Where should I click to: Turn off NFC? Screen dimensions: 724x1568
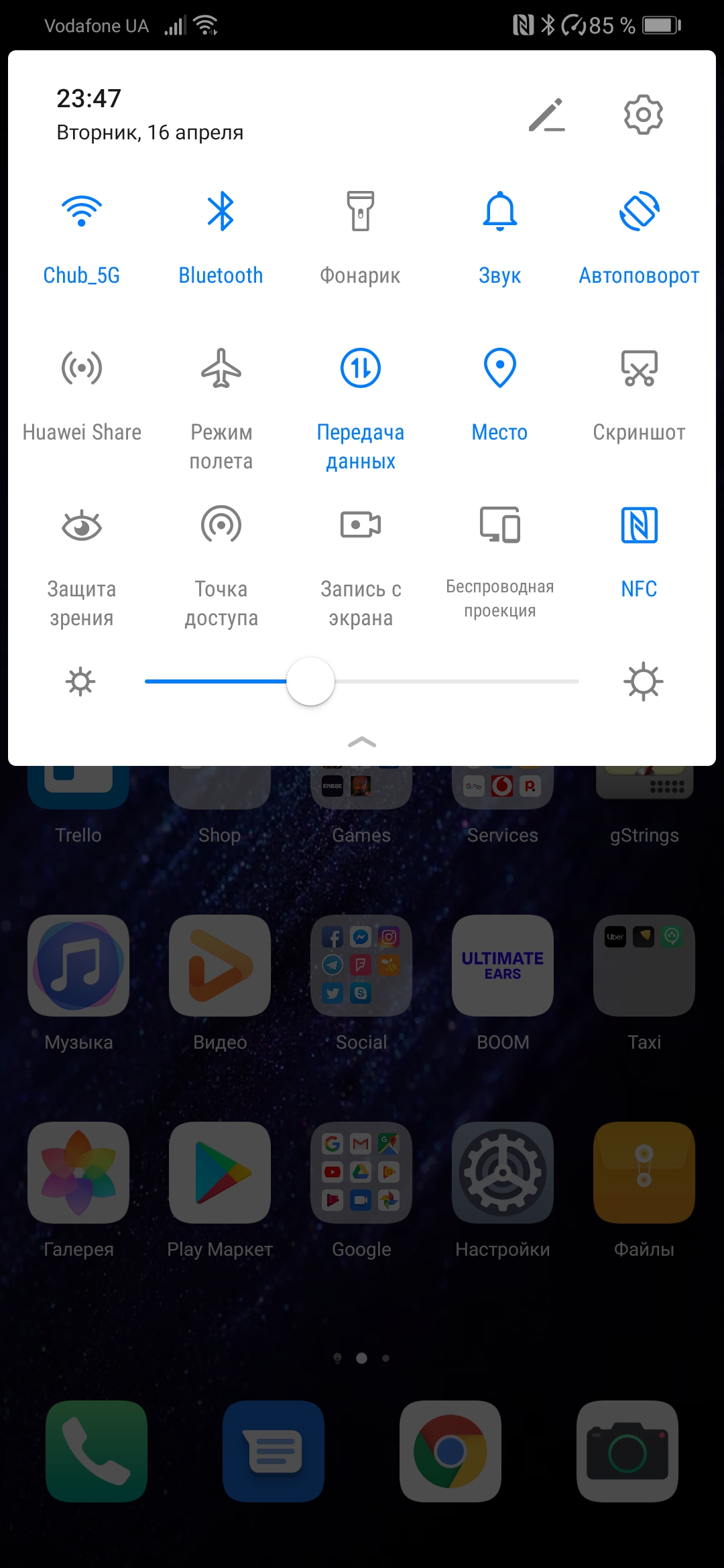[x=640, y=525]
